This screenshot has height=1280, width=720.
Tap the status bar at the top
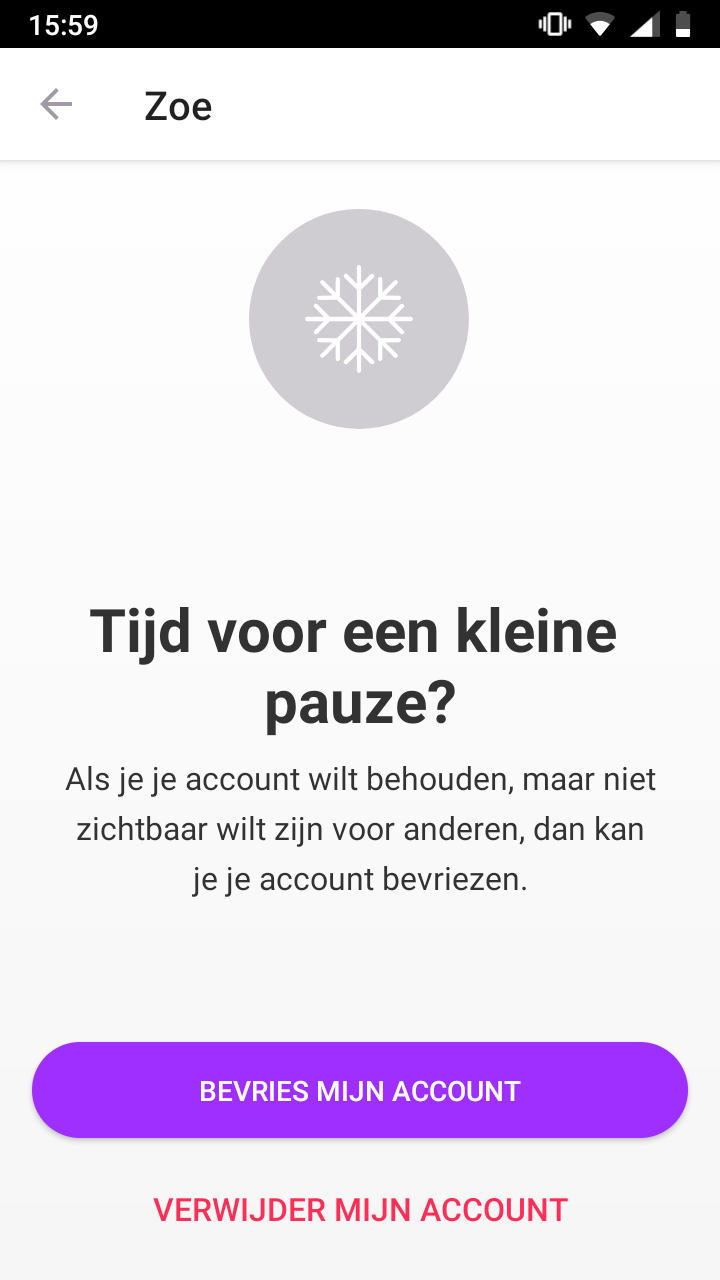tap(360, 24)
